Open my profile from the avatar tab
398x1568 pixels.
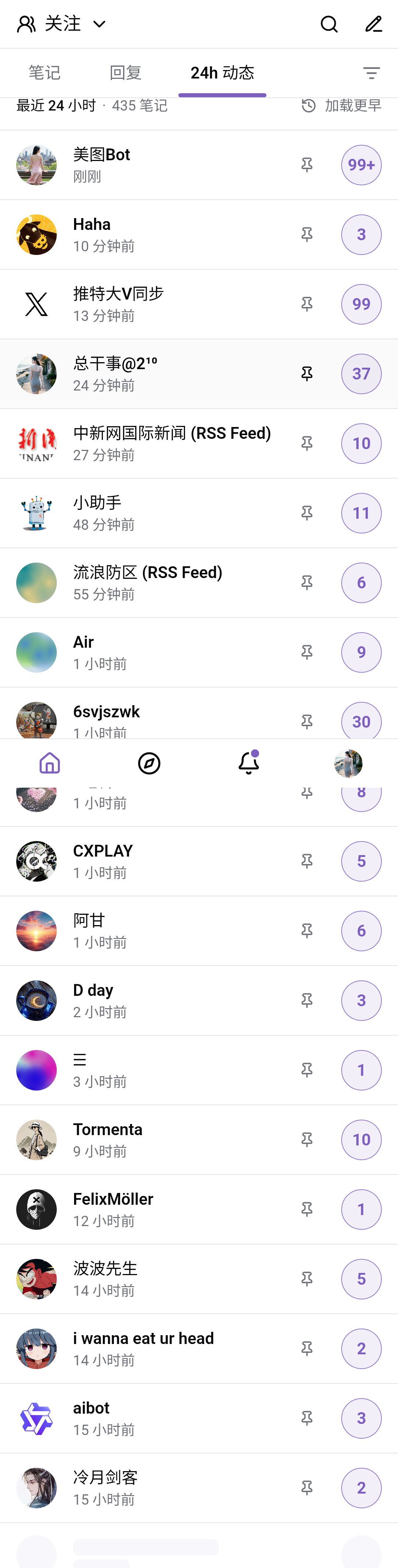(348, 763)
